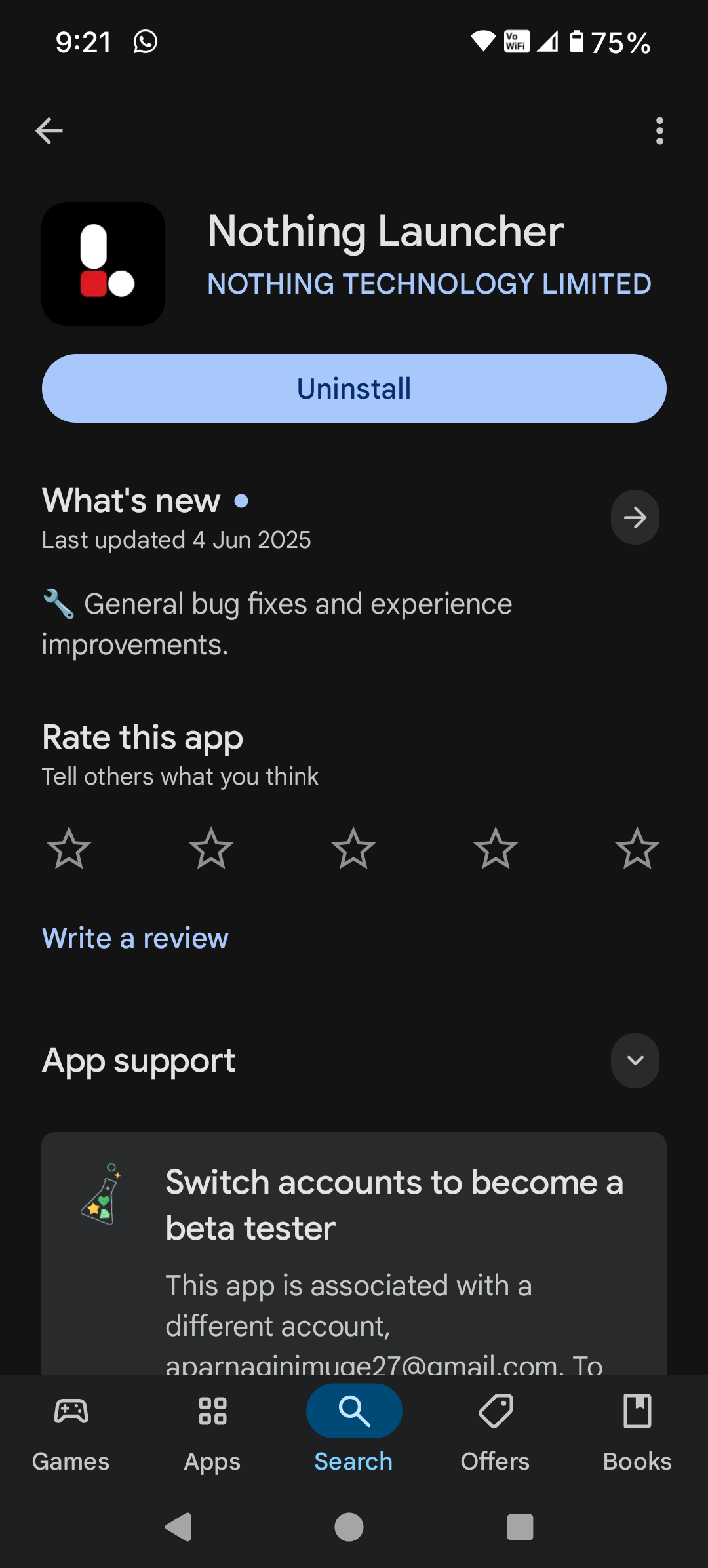Tap Write a review
The image size is (708, 1568).
coord(135,938)
